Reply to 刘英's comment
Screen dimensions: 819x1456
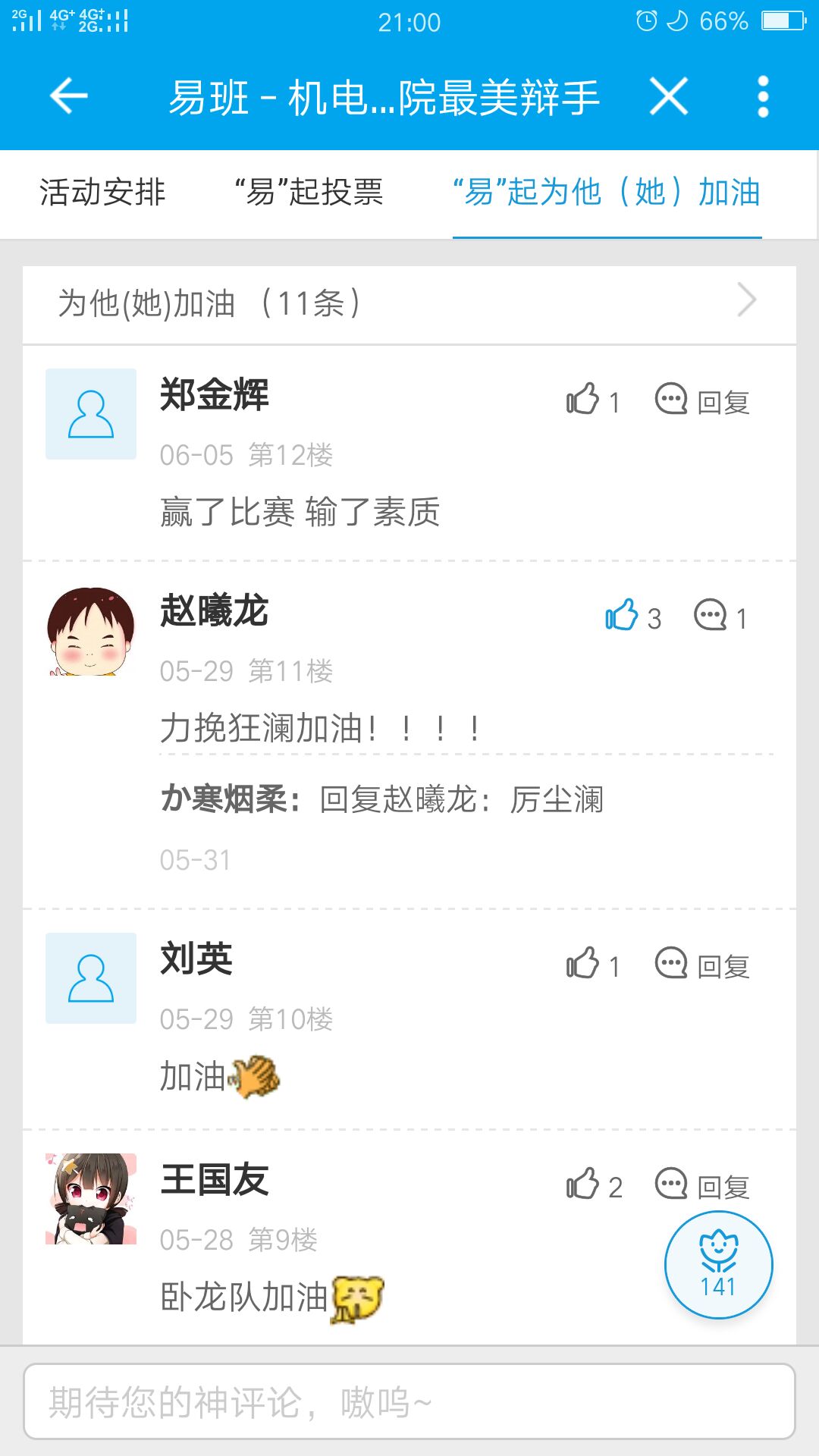[702, 965]
